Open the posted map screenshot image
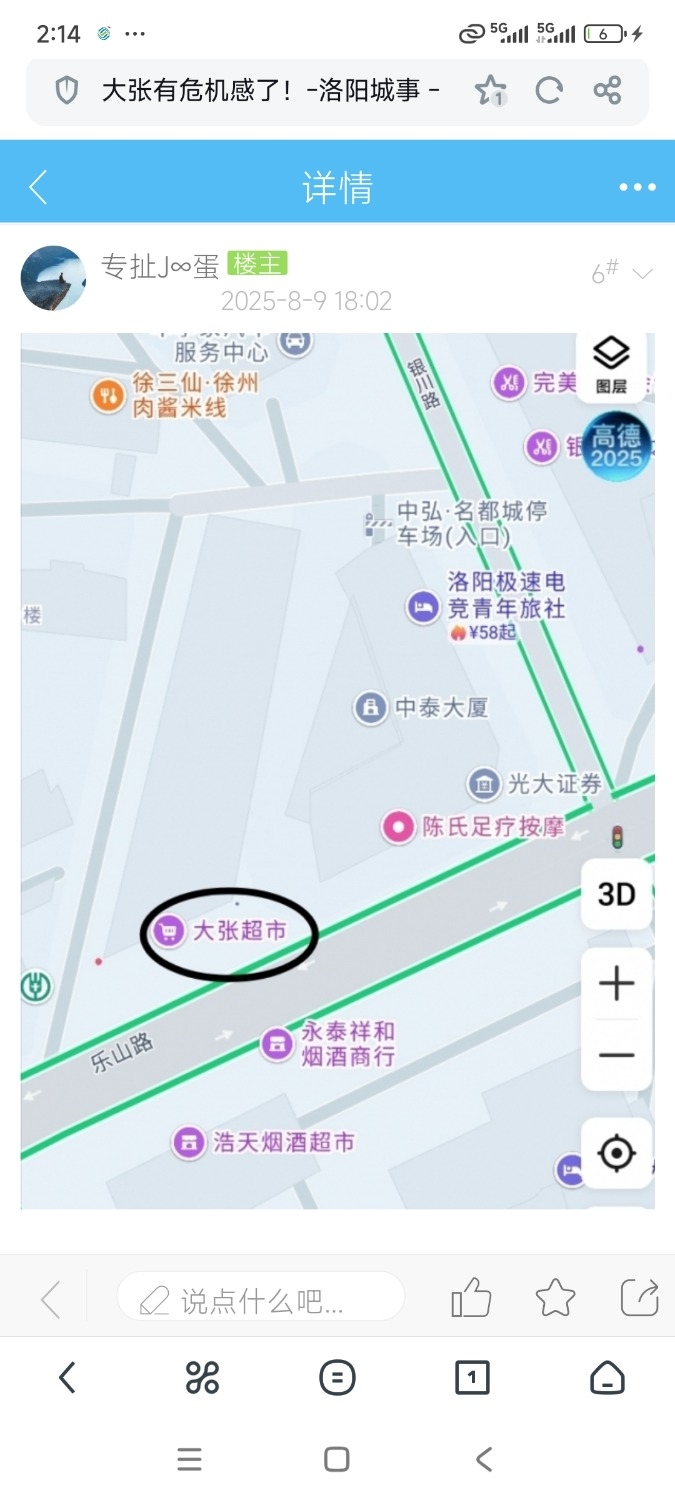Image resolution: width=675 pixels, height=1500 pixels. [300, 770]
